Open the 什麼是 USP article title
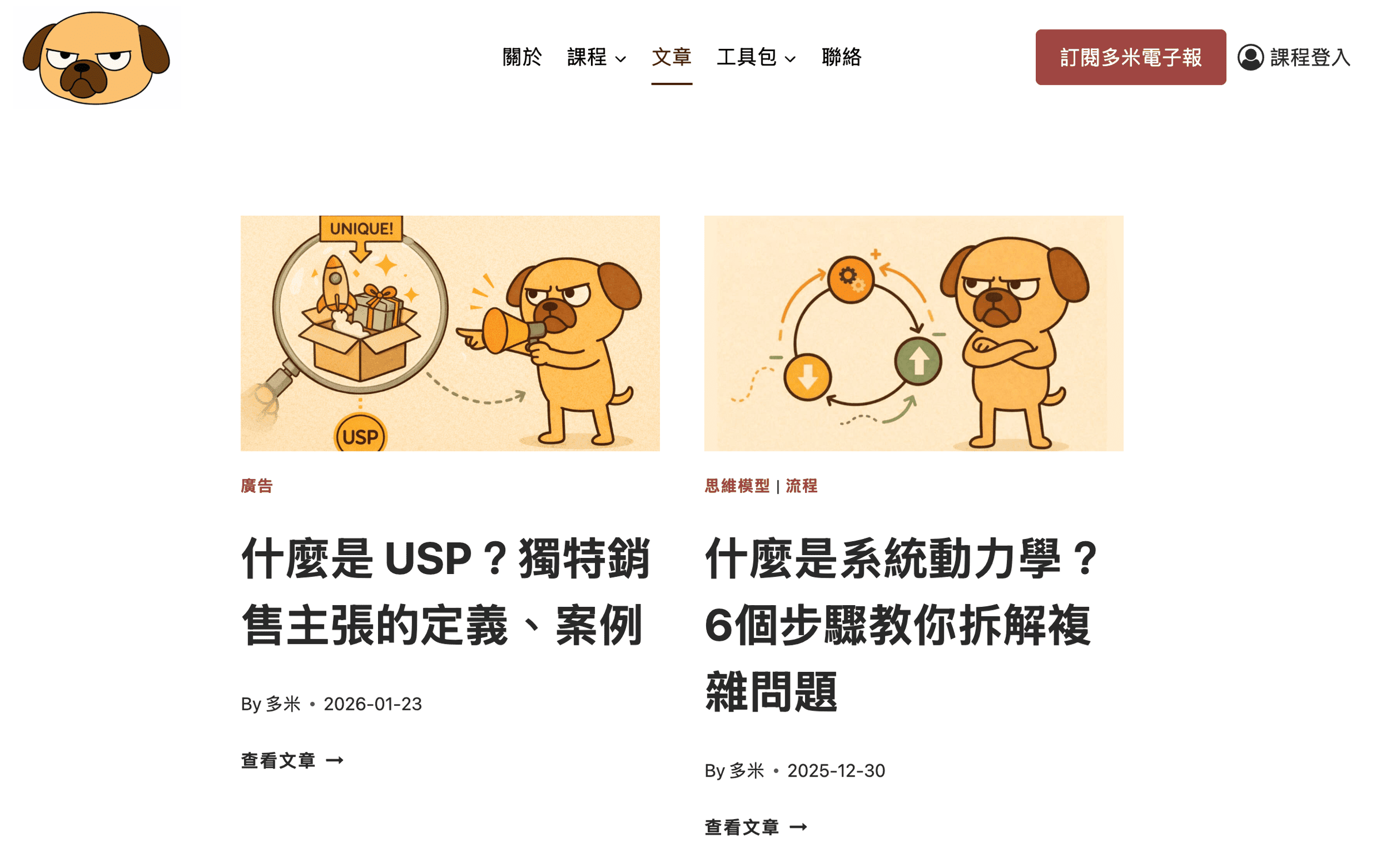Screen dimensions: 1381x868 446,591
